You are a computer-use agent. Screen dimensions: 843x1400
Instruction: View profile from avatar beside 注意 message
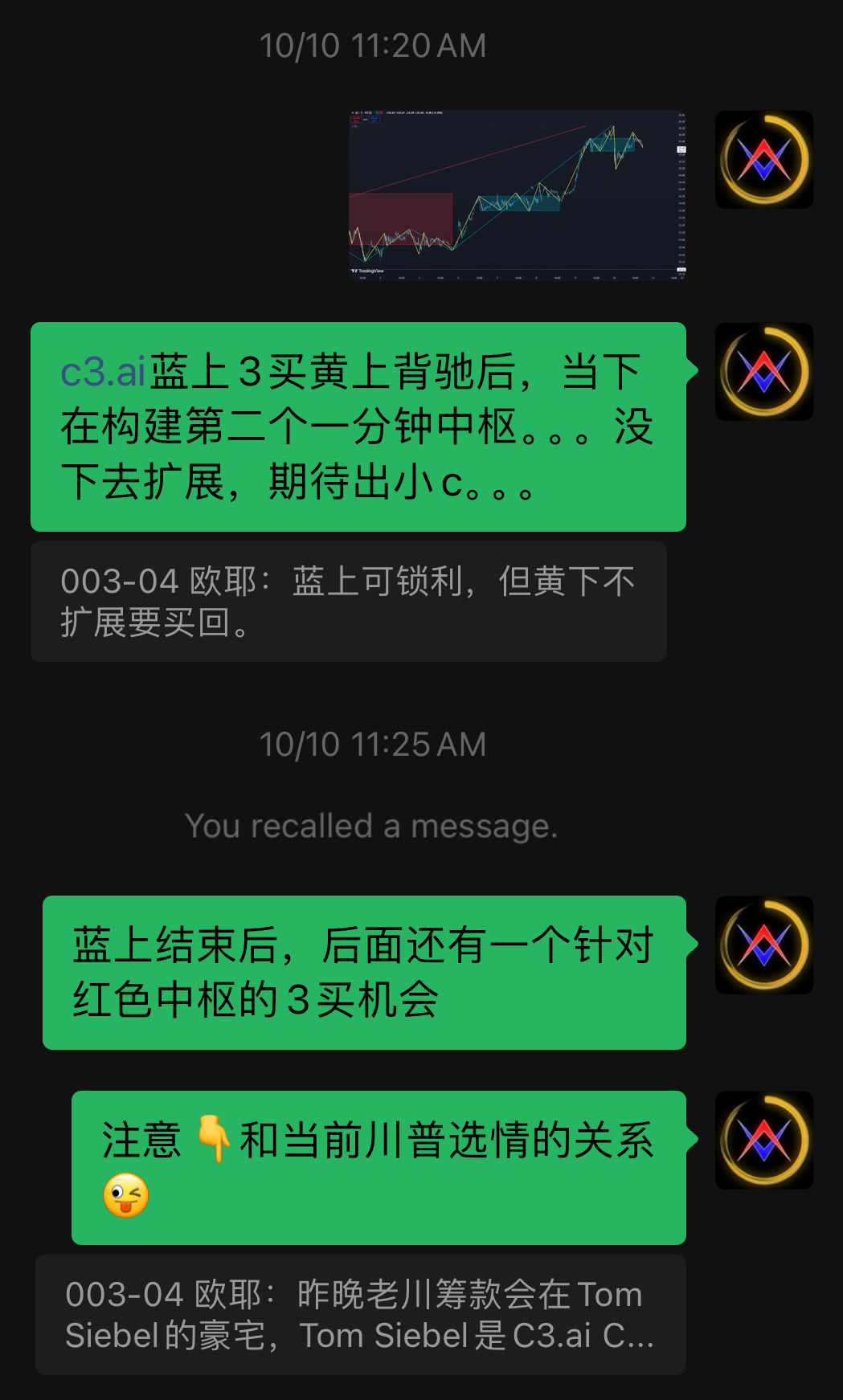(764, 1141)
